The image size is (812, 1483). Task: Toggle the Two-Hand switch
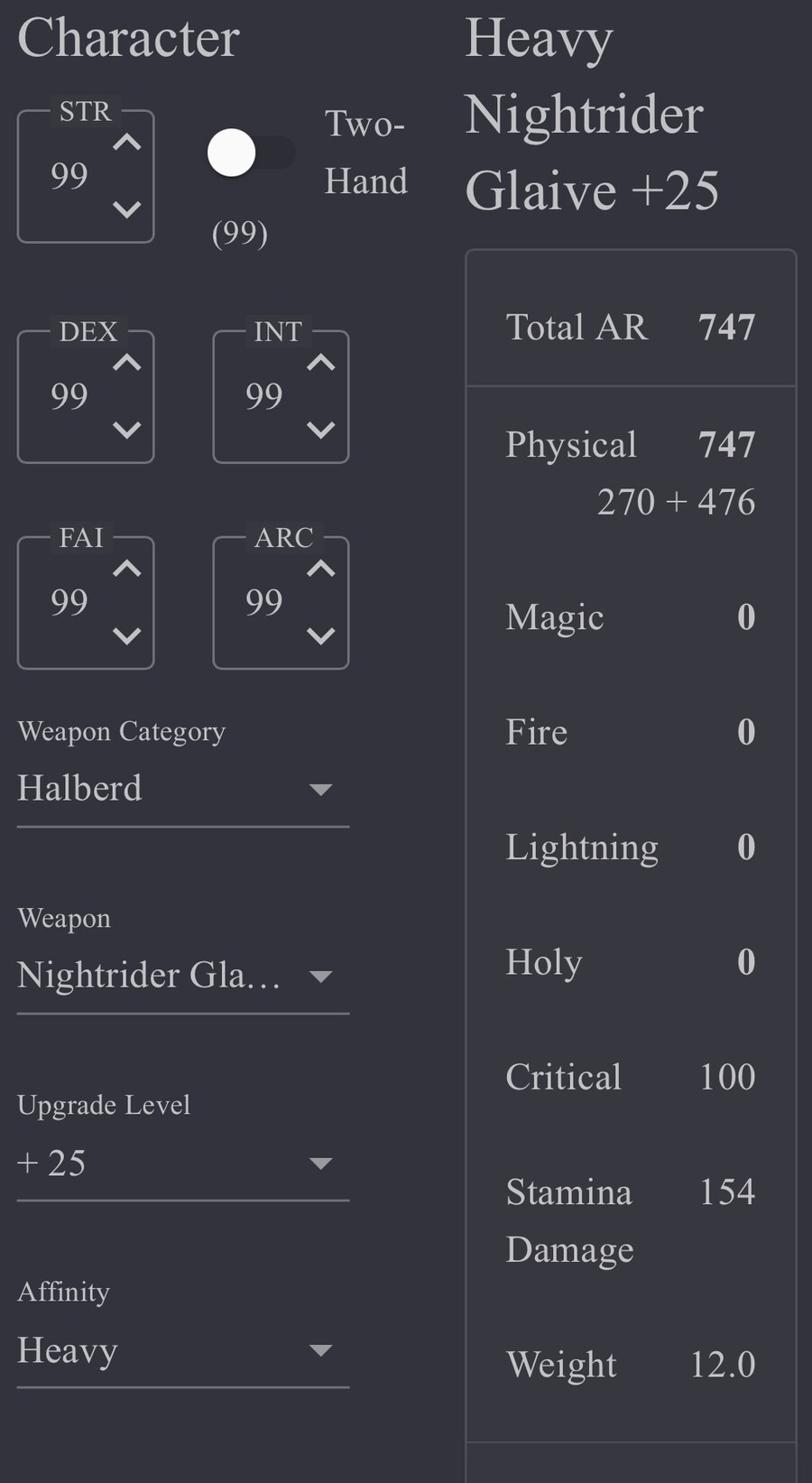tap(250, 153)
